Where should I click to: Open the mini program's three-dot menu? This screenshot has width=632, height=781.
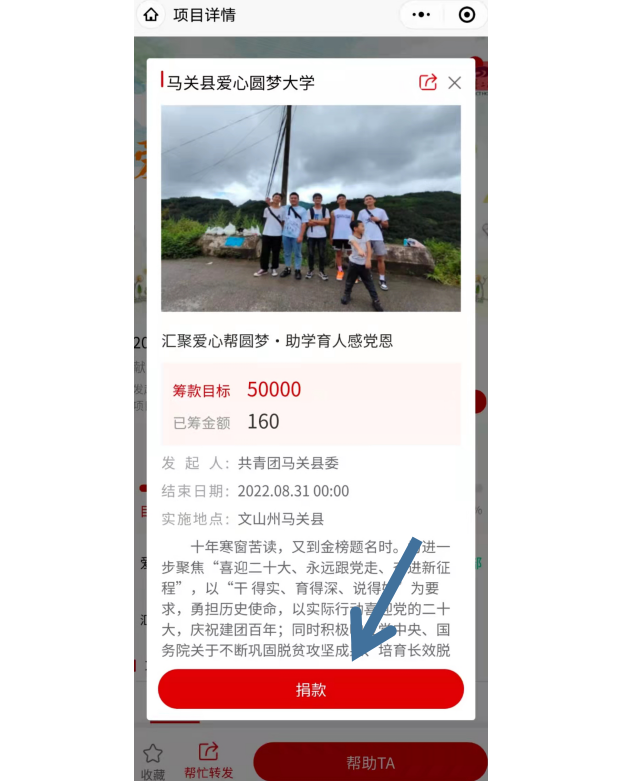[x=423, y=15]
